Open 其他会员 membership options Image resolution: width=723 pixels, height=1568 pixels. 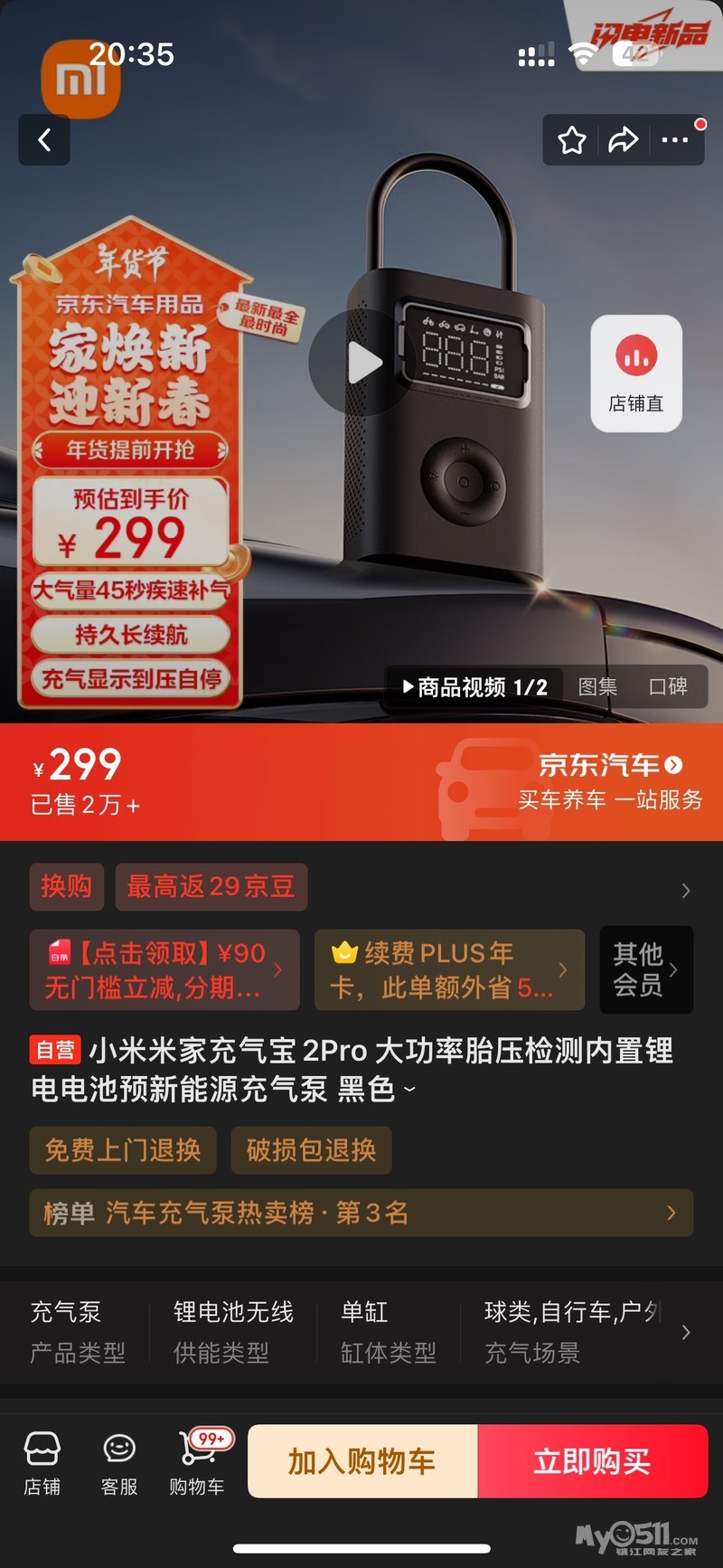pos(646,969)
